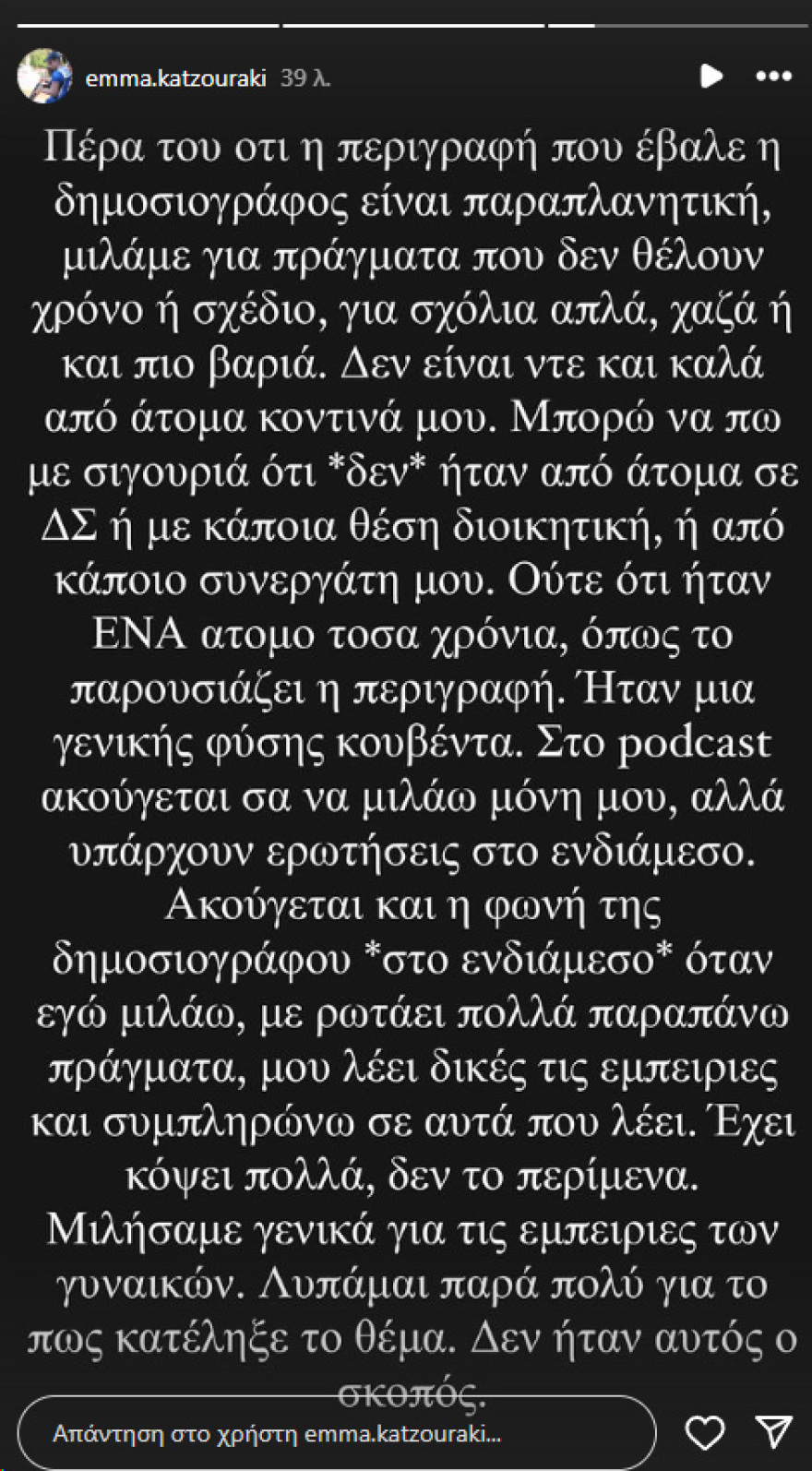Tap the story text to pause playback
This screenshot has height=1471, width=812.
(406, 738)
